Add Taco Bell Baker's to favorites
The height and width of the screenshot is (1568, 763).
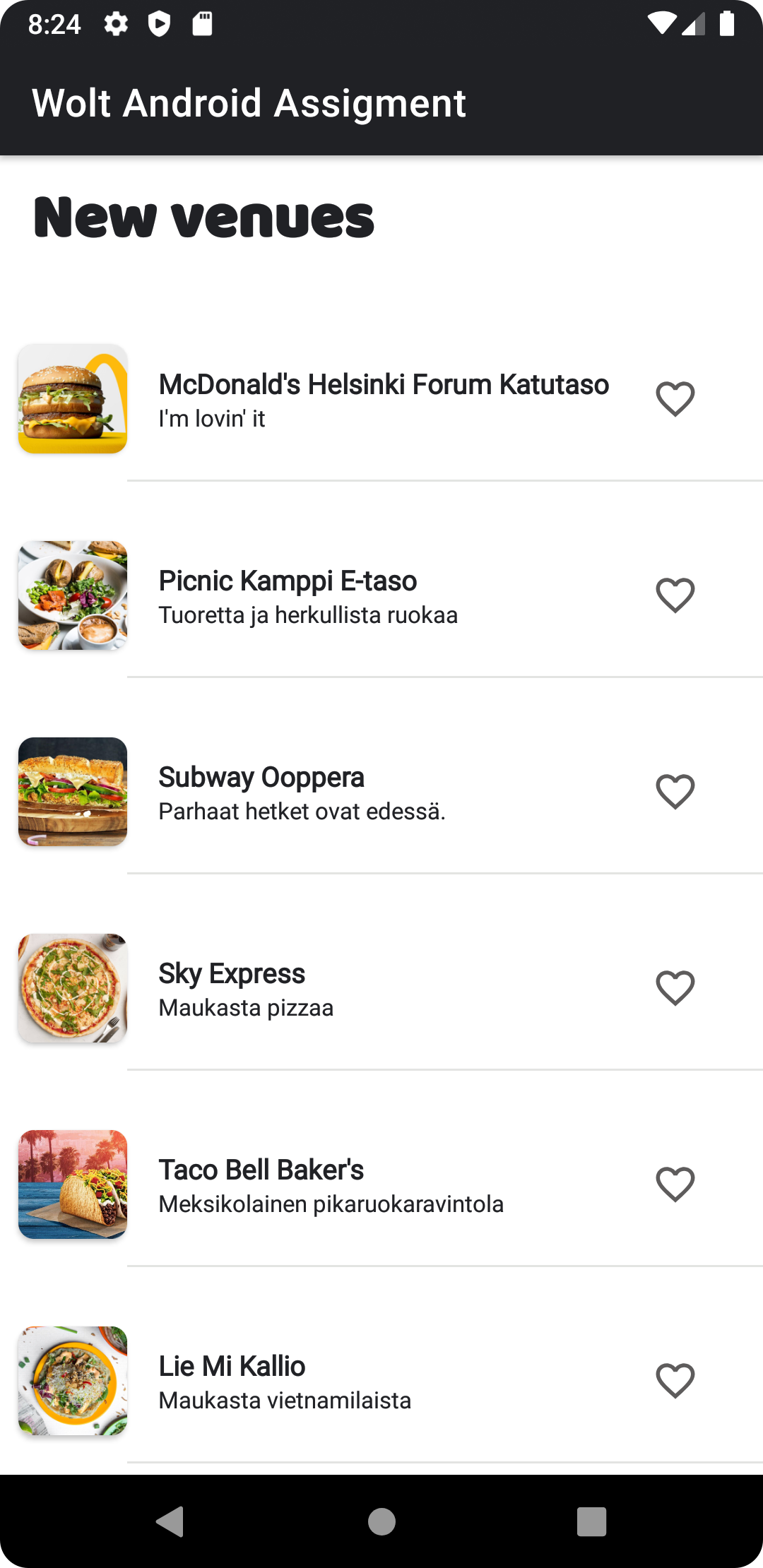pos(675,1184)
